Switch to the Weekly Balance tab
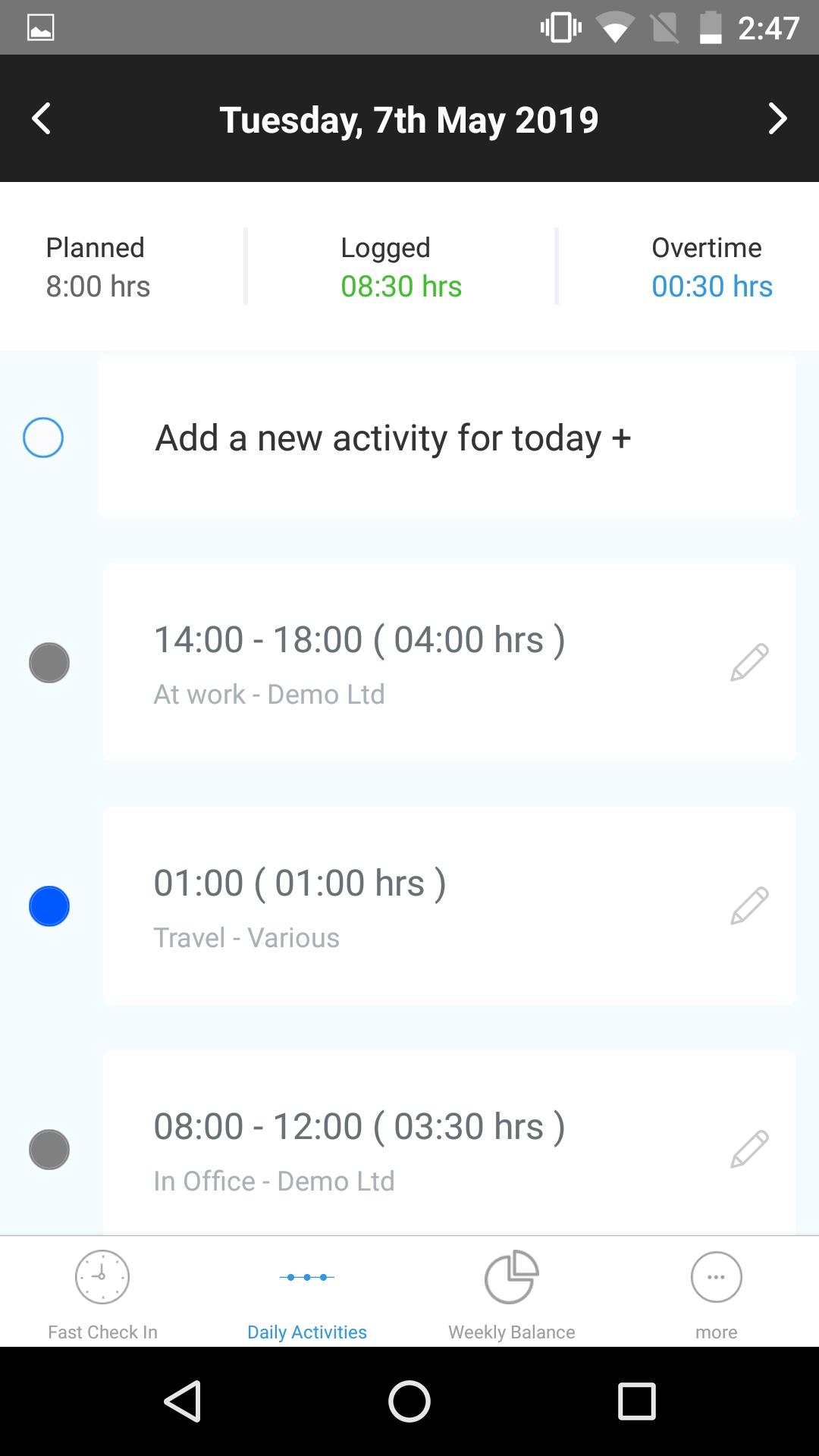The width and height of the screenshot is (819, 1456). pyautogui.click(x=512, y=1292)
